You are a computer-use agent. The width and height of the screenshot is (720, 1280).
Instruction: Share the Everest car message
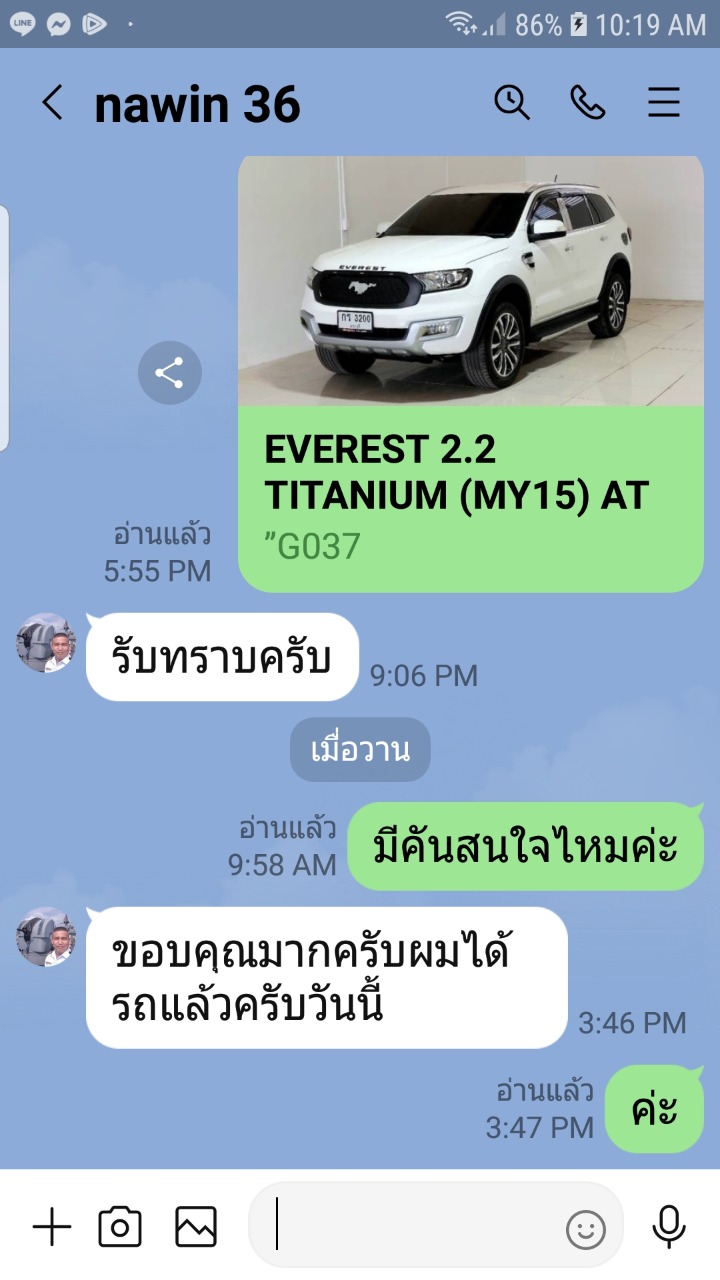point(169,373)
